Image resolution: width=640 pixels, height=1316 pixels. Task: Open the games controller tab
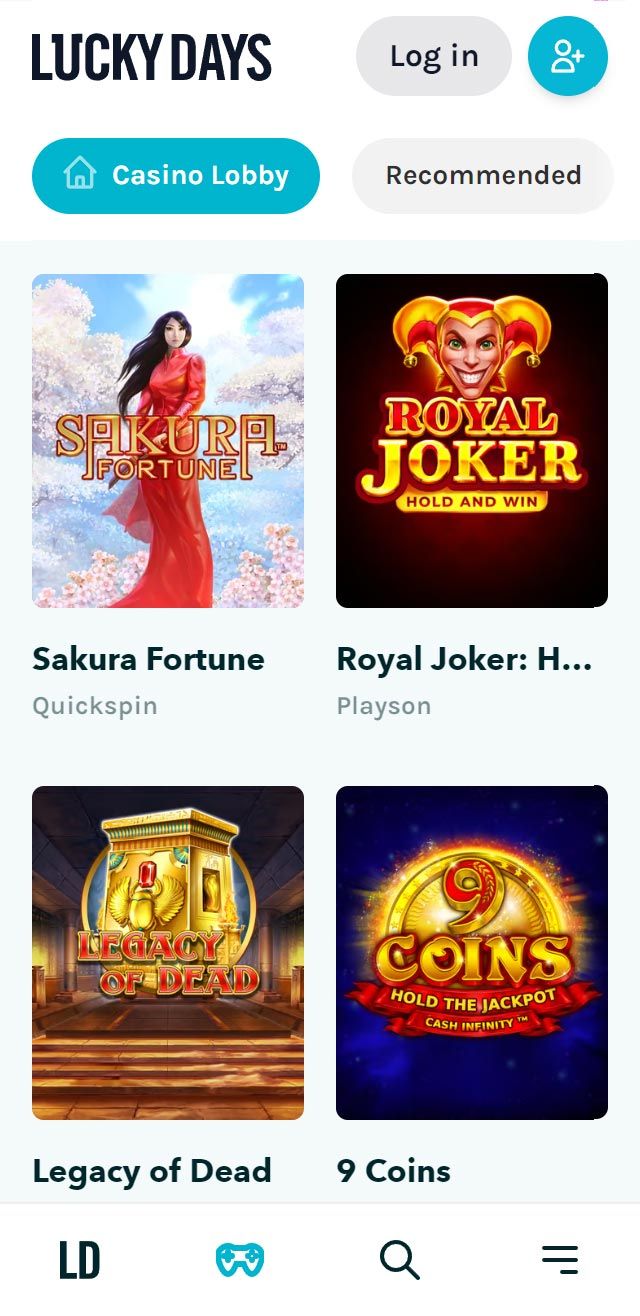[240, 1260]
